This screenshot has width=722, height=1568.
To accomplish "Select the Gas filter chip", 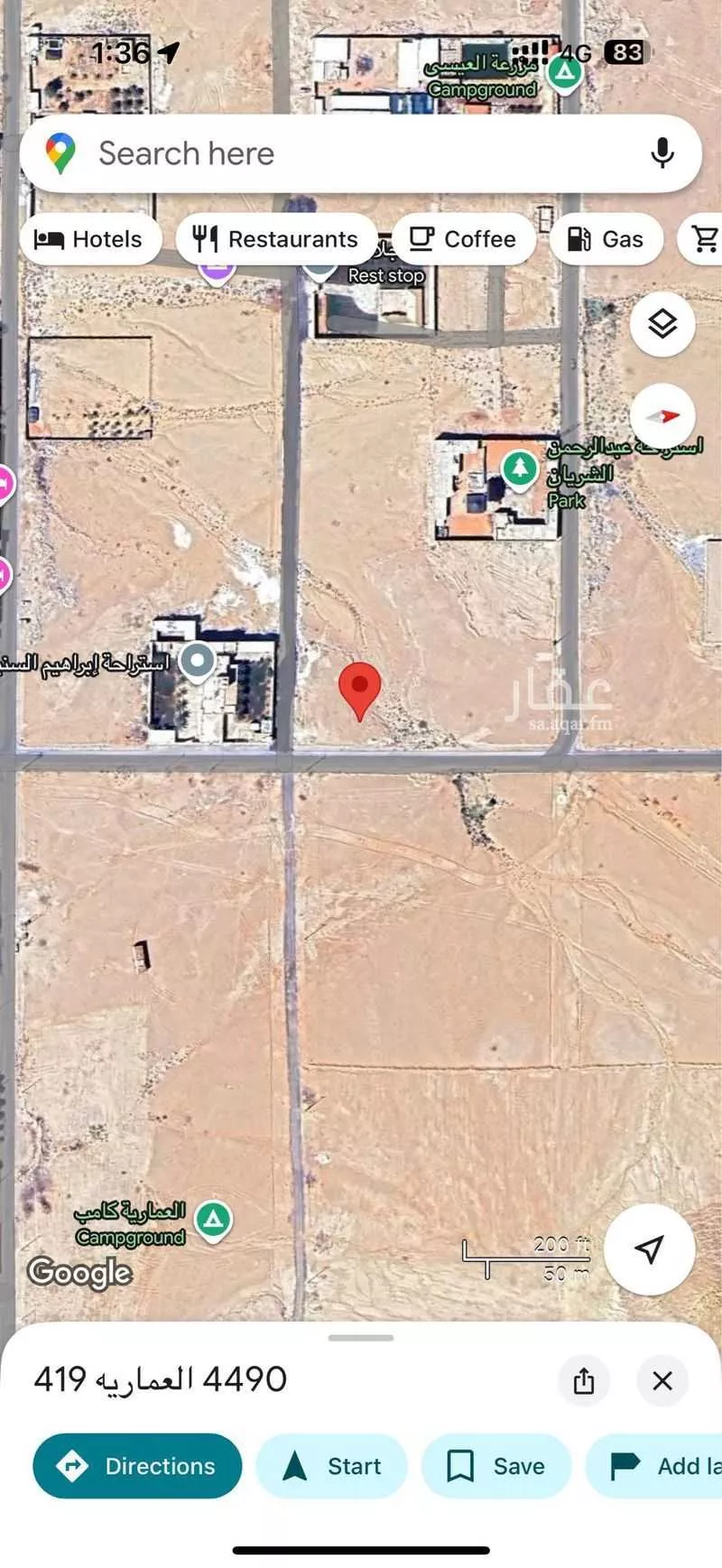I will tap(606, 239).
